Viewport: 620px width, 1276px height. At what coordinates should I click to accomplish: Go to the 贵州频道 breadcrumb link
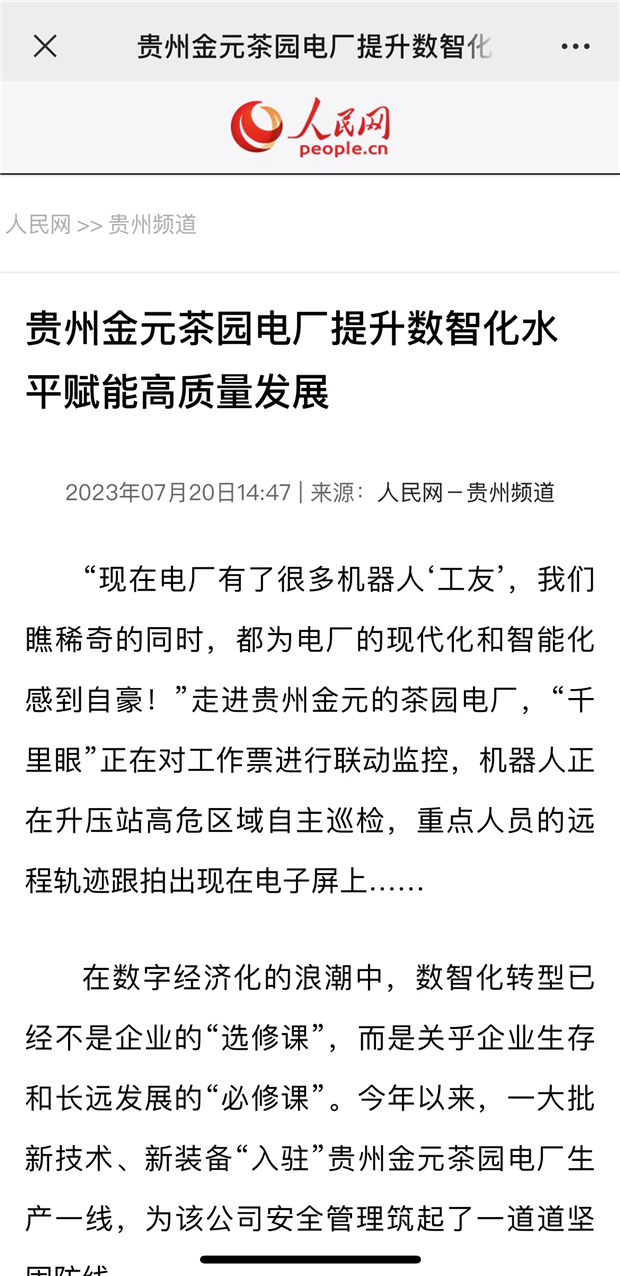[x=152, y=224]
